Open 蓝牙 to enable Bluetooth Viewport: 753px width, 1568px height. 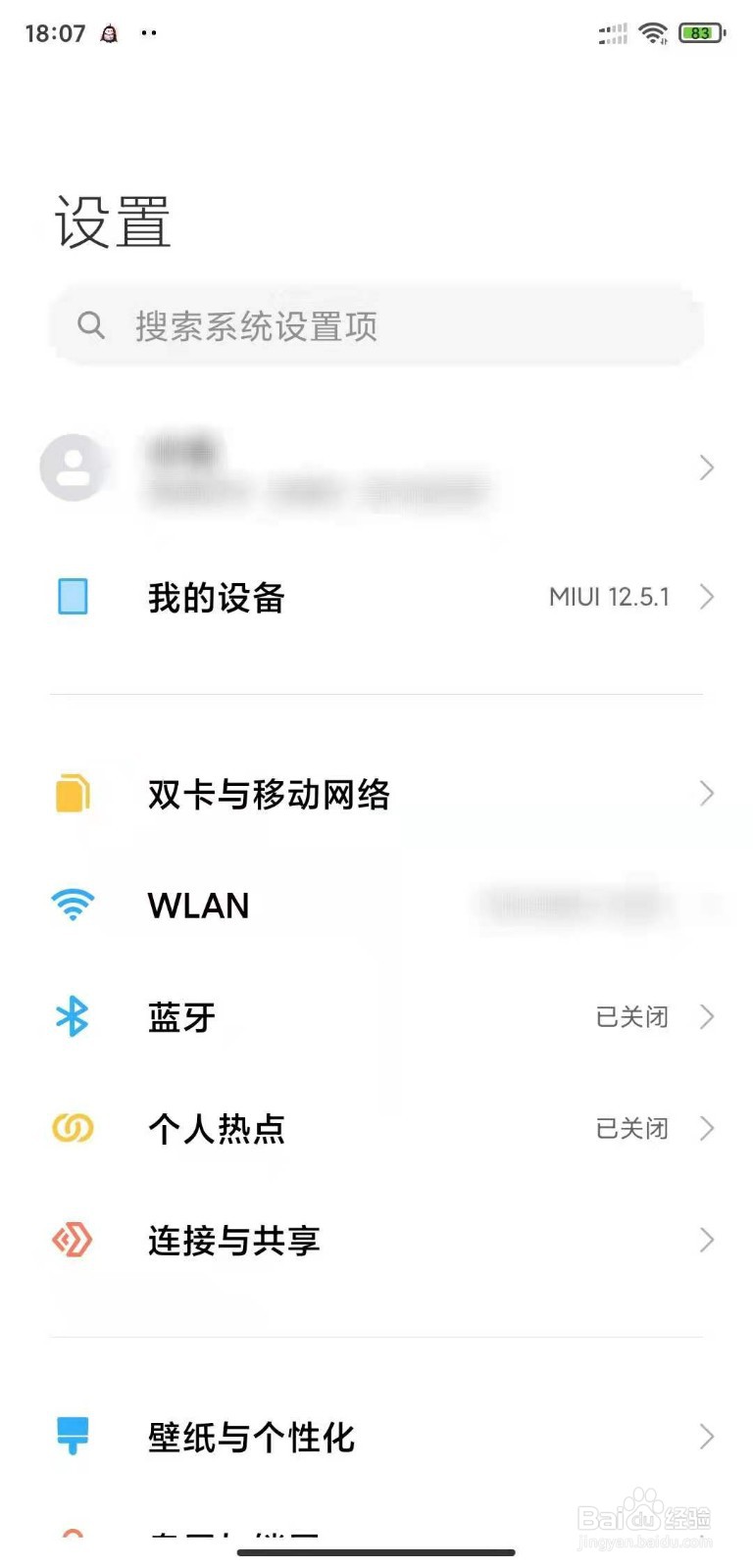(376, 1017)
